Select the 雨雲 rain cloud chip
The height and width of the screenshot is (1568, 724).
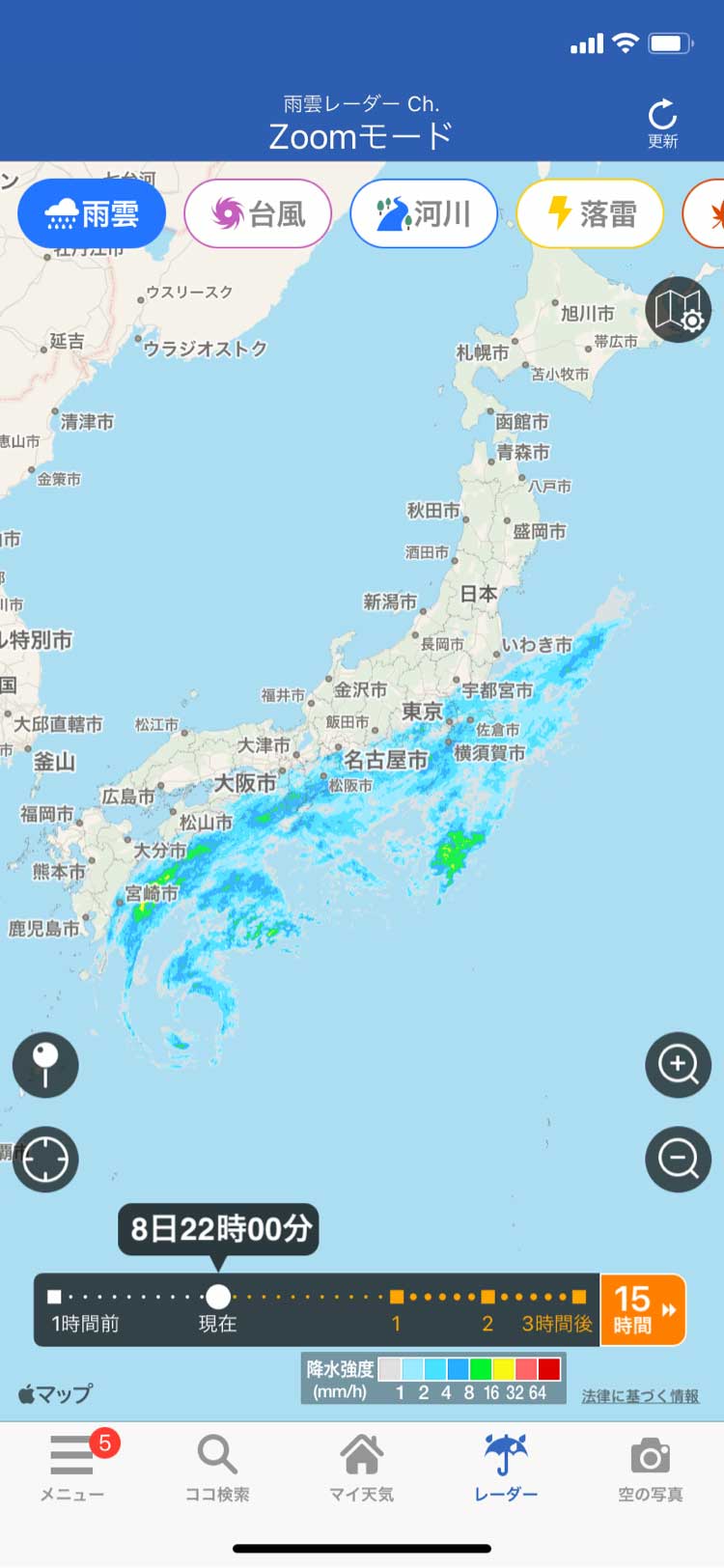coord(93,213)
